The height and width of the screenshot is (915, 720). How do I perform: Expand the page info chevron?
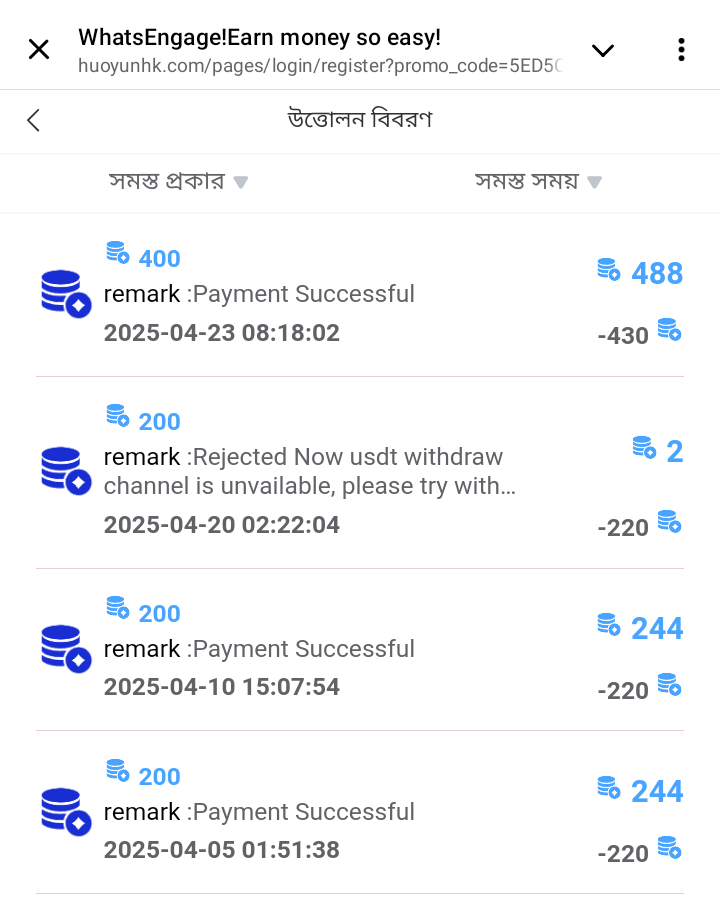pyautogui.click(x=603, y=50)
